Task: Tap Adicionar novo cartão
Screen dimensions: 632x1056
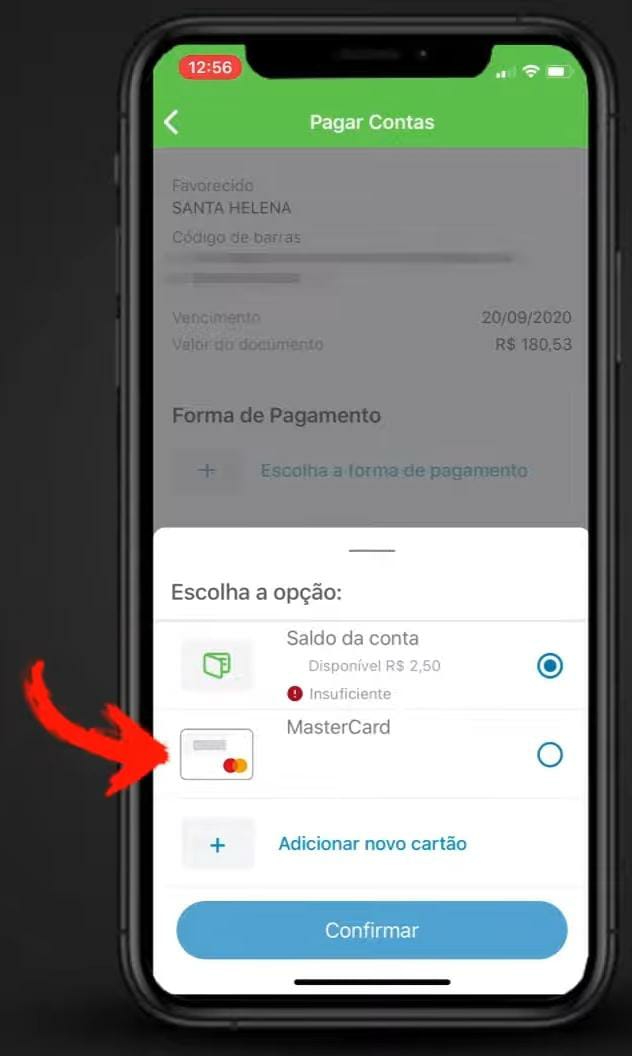Action: (372, 843)
